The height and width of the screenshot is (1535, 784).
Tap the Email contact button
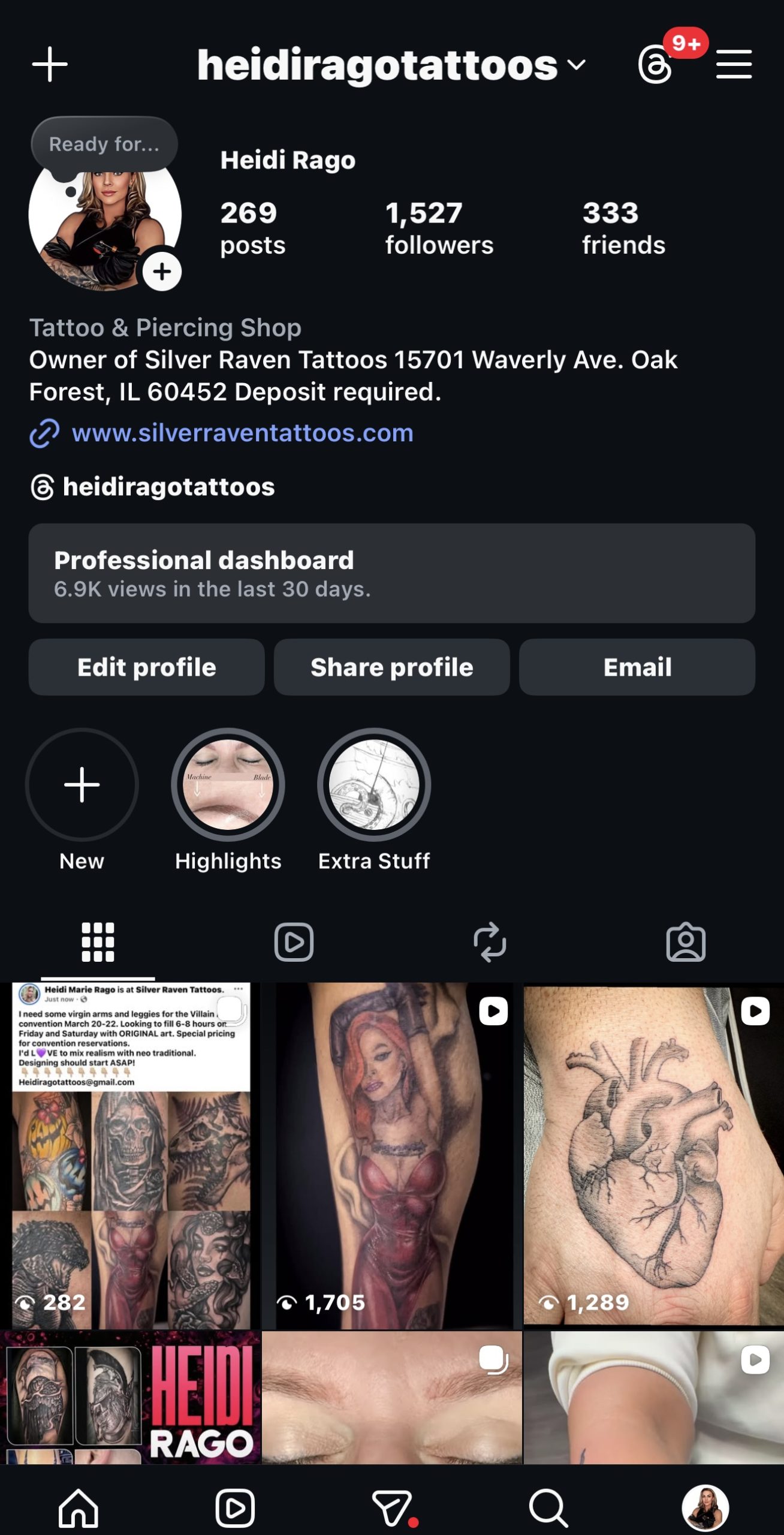coord(637,667)
